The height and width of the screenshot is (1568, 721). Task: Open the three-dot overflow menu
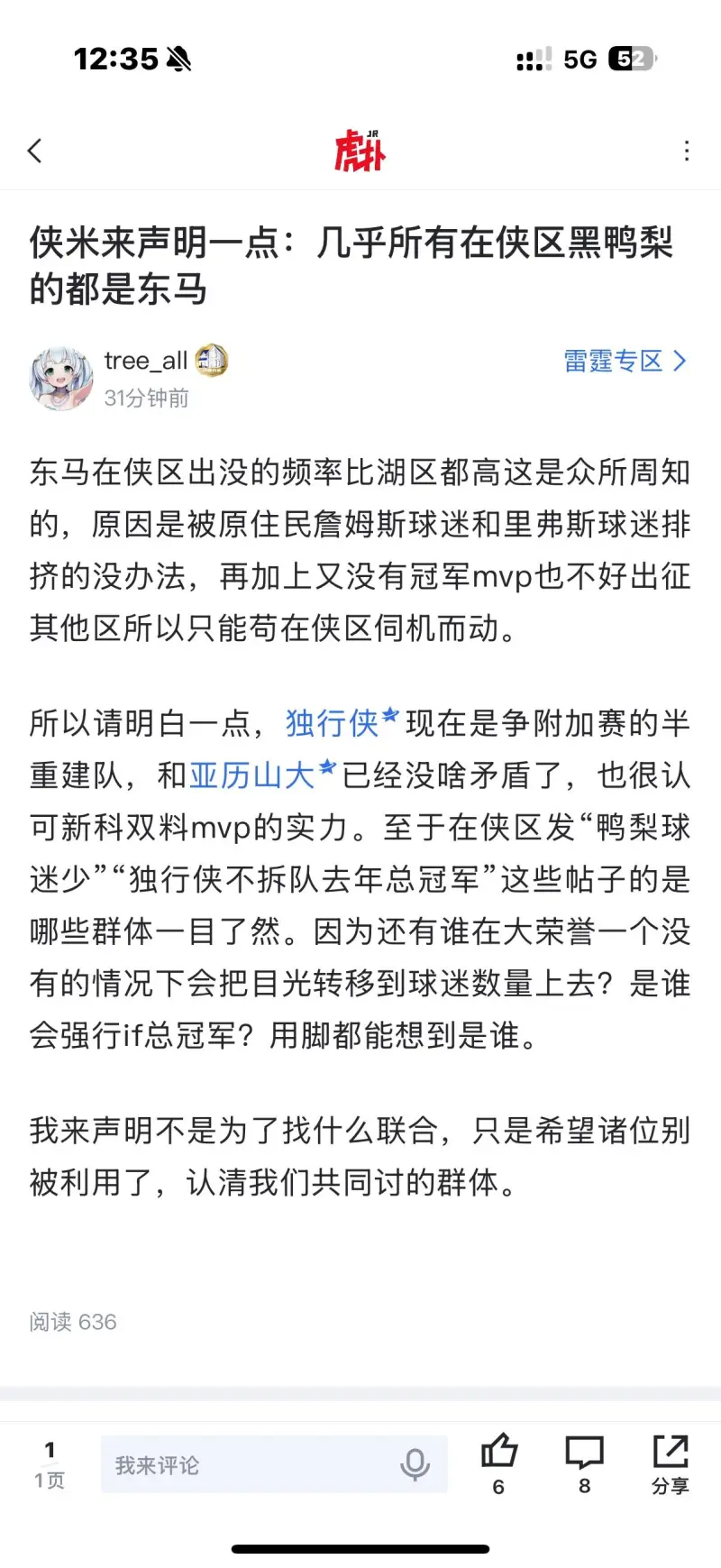pos(687,151)
